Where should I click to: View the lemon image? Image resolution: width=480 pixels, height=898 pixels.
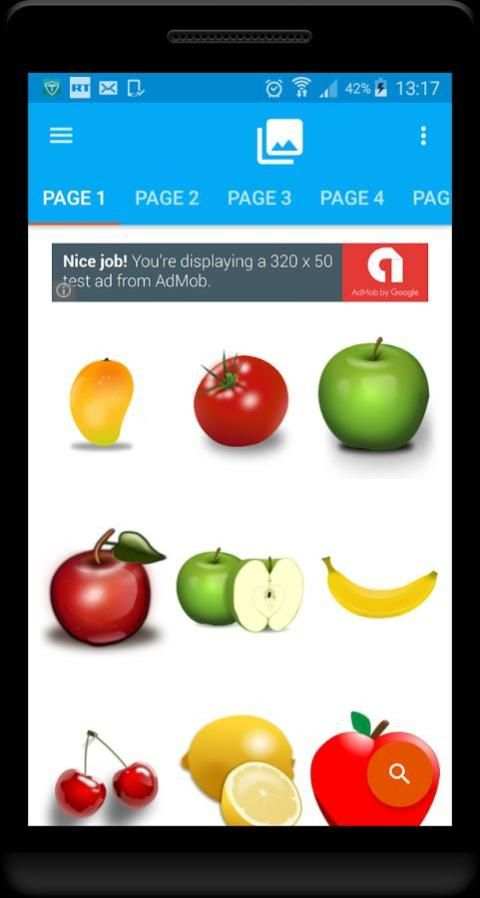[241, 770]
